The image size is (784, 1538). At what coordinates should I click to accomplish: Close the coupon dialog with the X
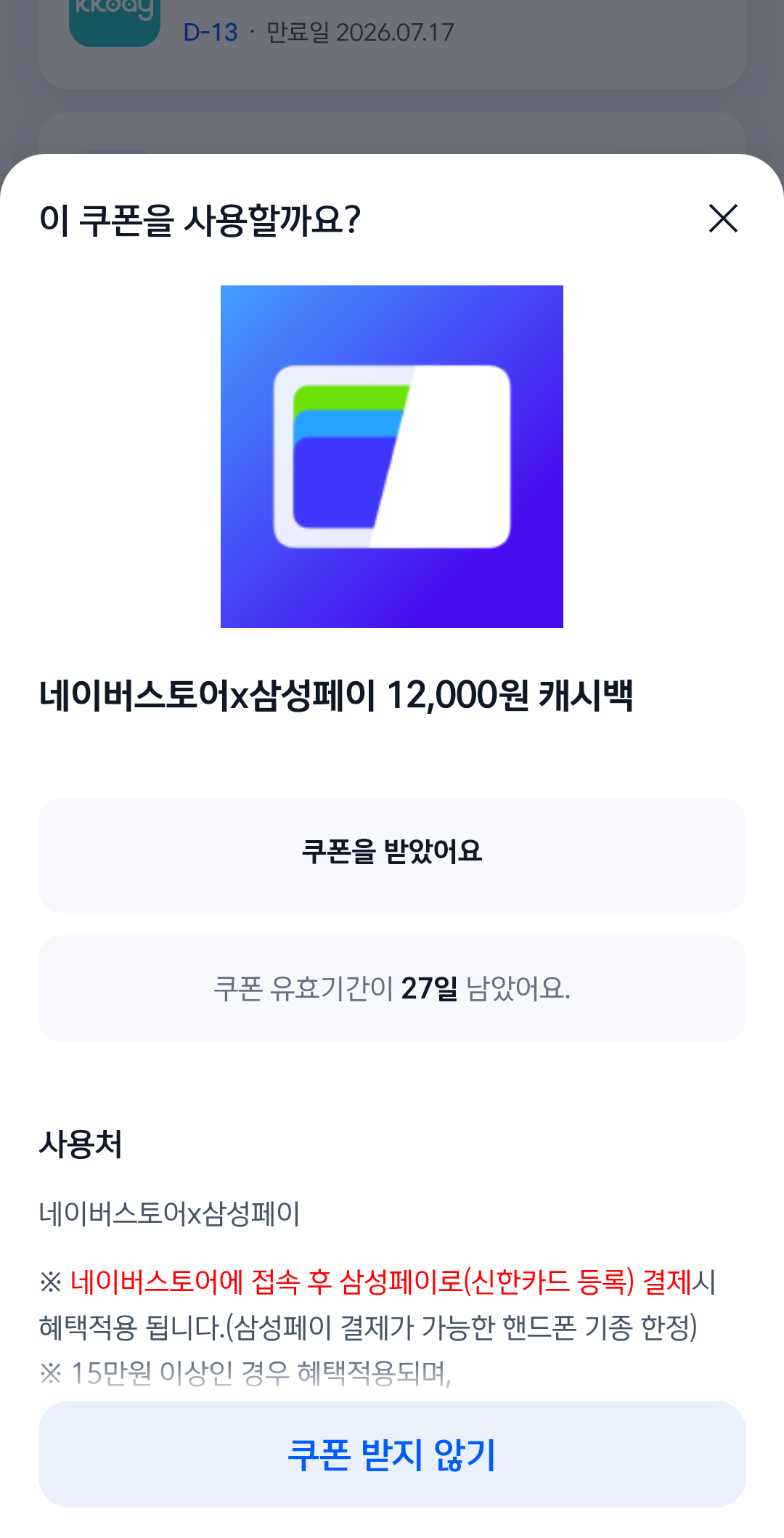(723, 219)
